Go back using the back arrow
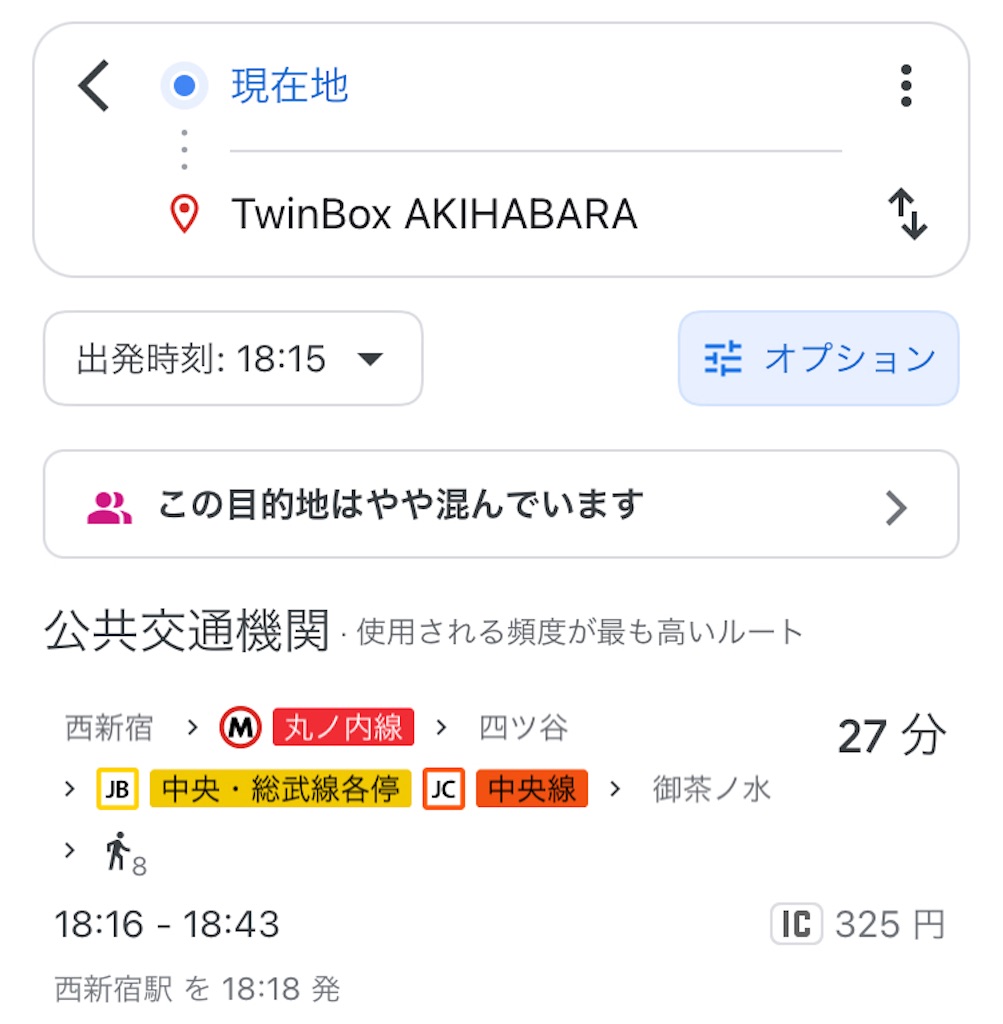Viewport: 1003px width, 1024px height. (x=94, y=86)
